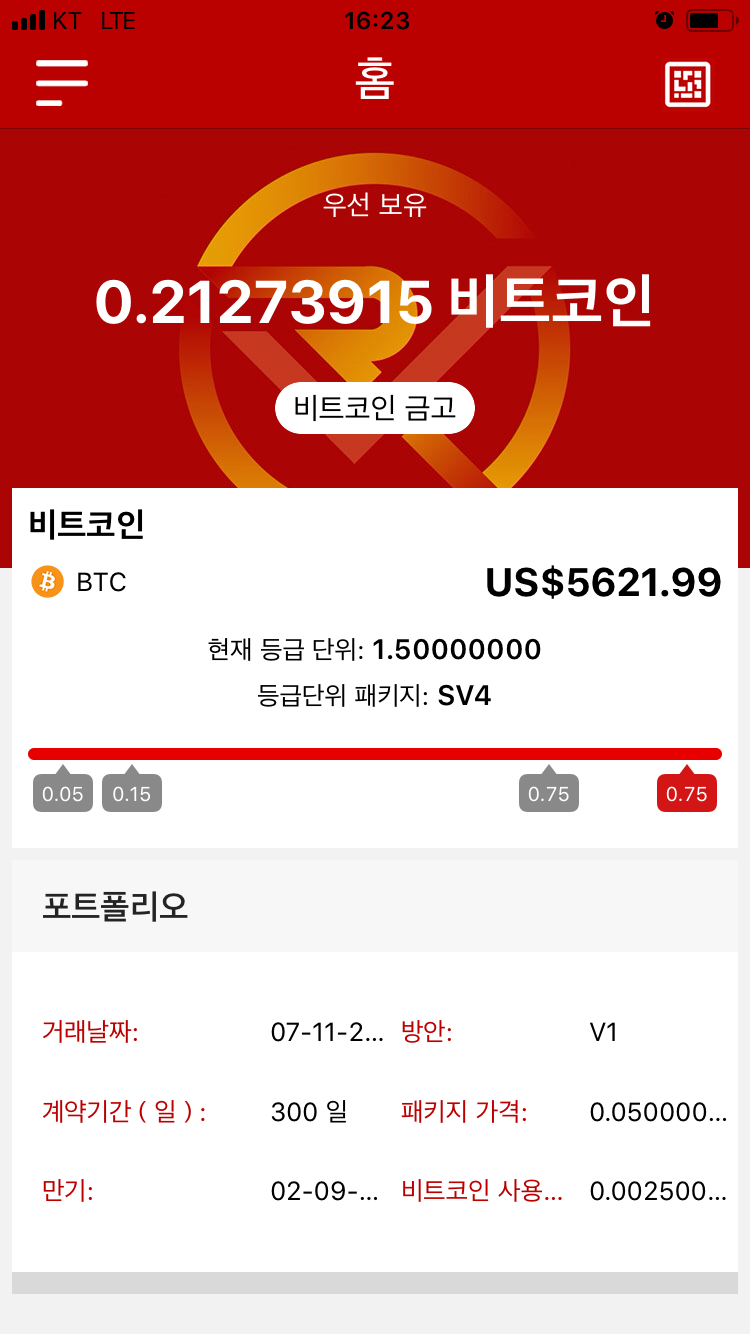This screenshot has height=1334, width=750.
Task: Open the hamburger drawer menu
Action: [x=62, y=83]
